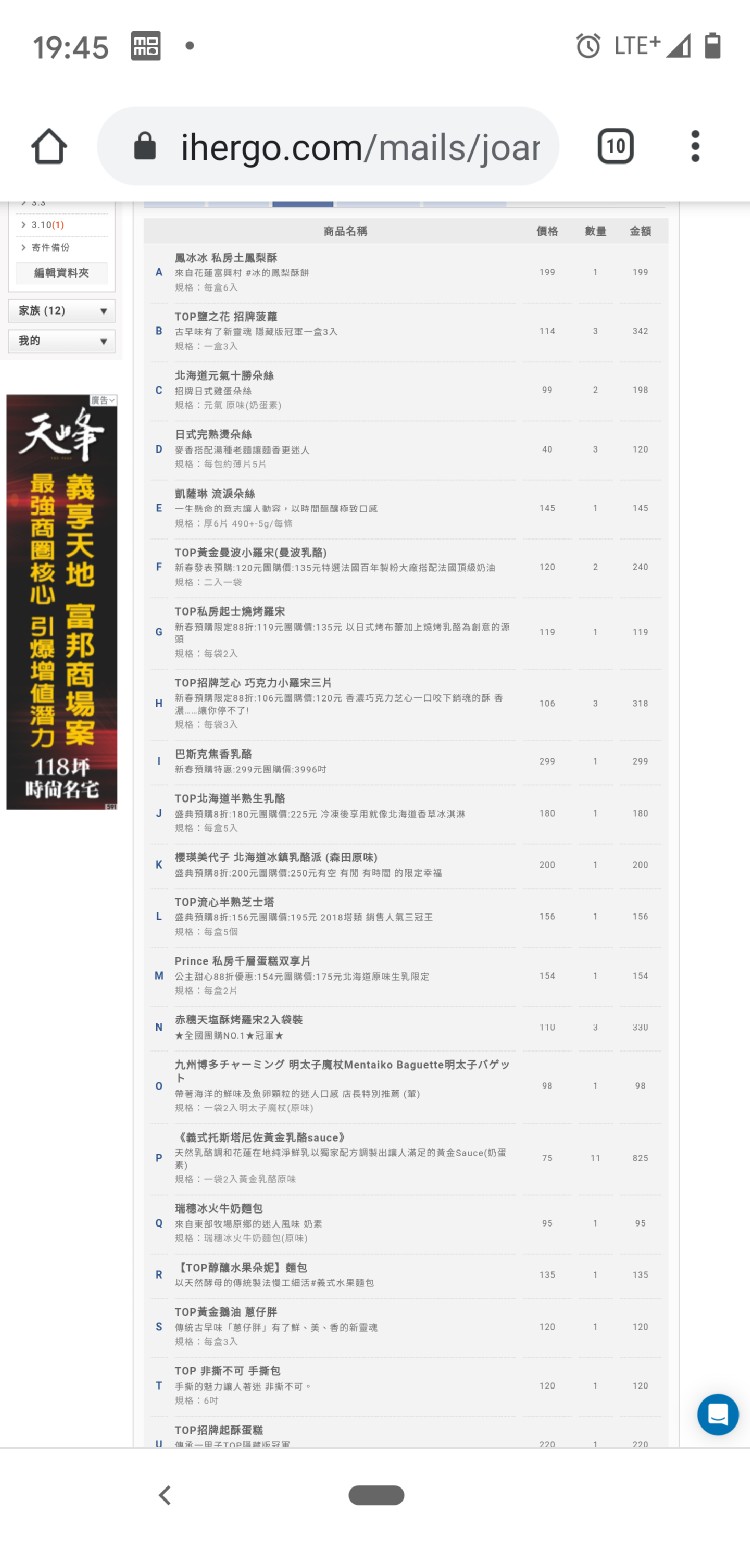
Task: Go back with the system back arrow
Action: click(166, 1495)
